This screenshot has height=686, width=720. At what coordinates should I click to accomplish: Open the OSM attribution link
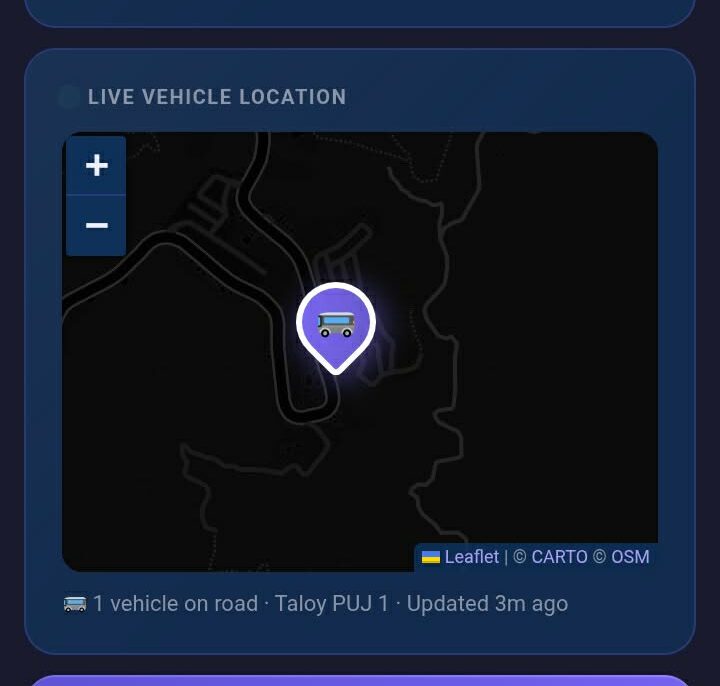630,557
